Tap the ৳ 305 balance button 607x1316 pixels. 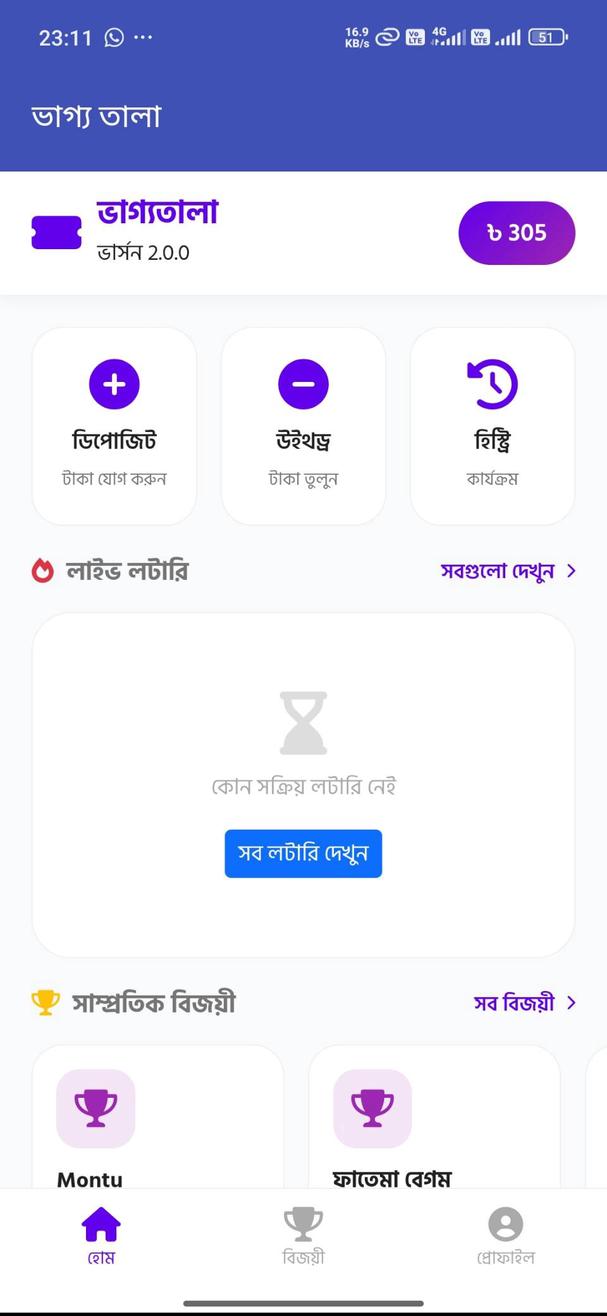click(x=516, y=233)
